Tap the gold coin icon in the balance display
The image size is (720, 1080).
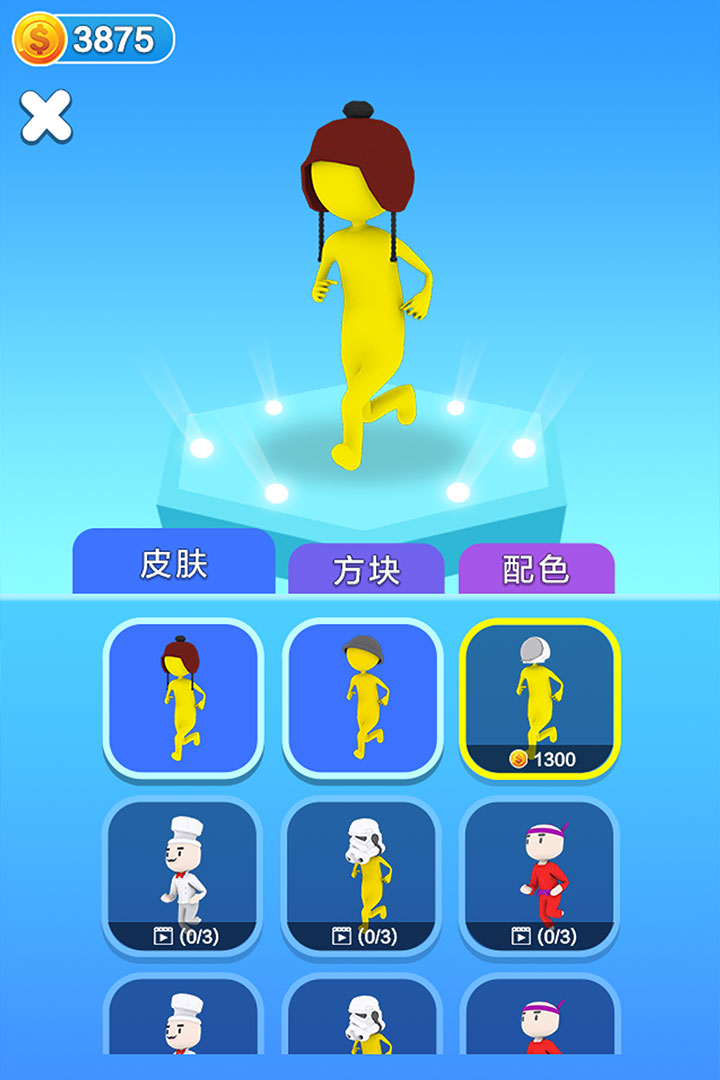coord(37,38)
